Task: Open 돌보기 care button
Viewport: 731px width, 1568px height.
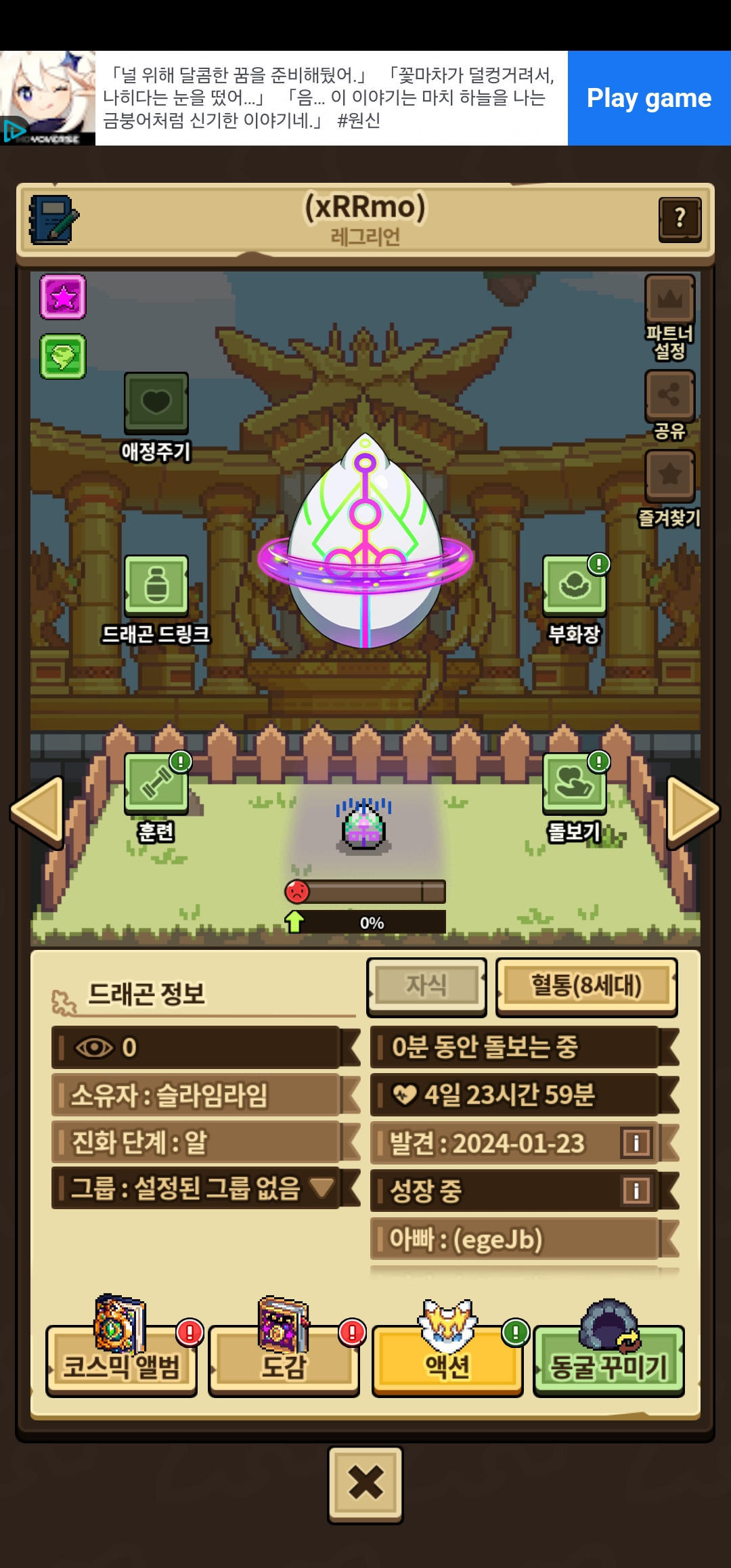Action: coord(575,798)
